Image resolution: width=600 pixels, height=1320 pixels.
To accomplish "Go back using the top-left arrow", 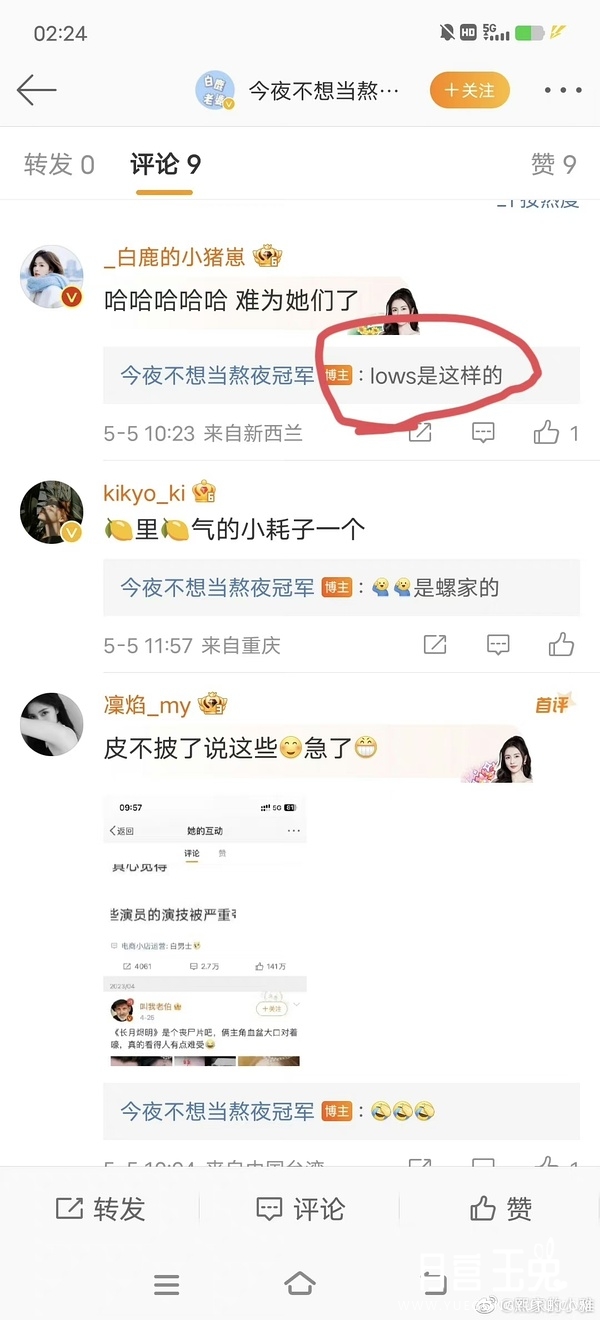I will [x=37, y=91].
